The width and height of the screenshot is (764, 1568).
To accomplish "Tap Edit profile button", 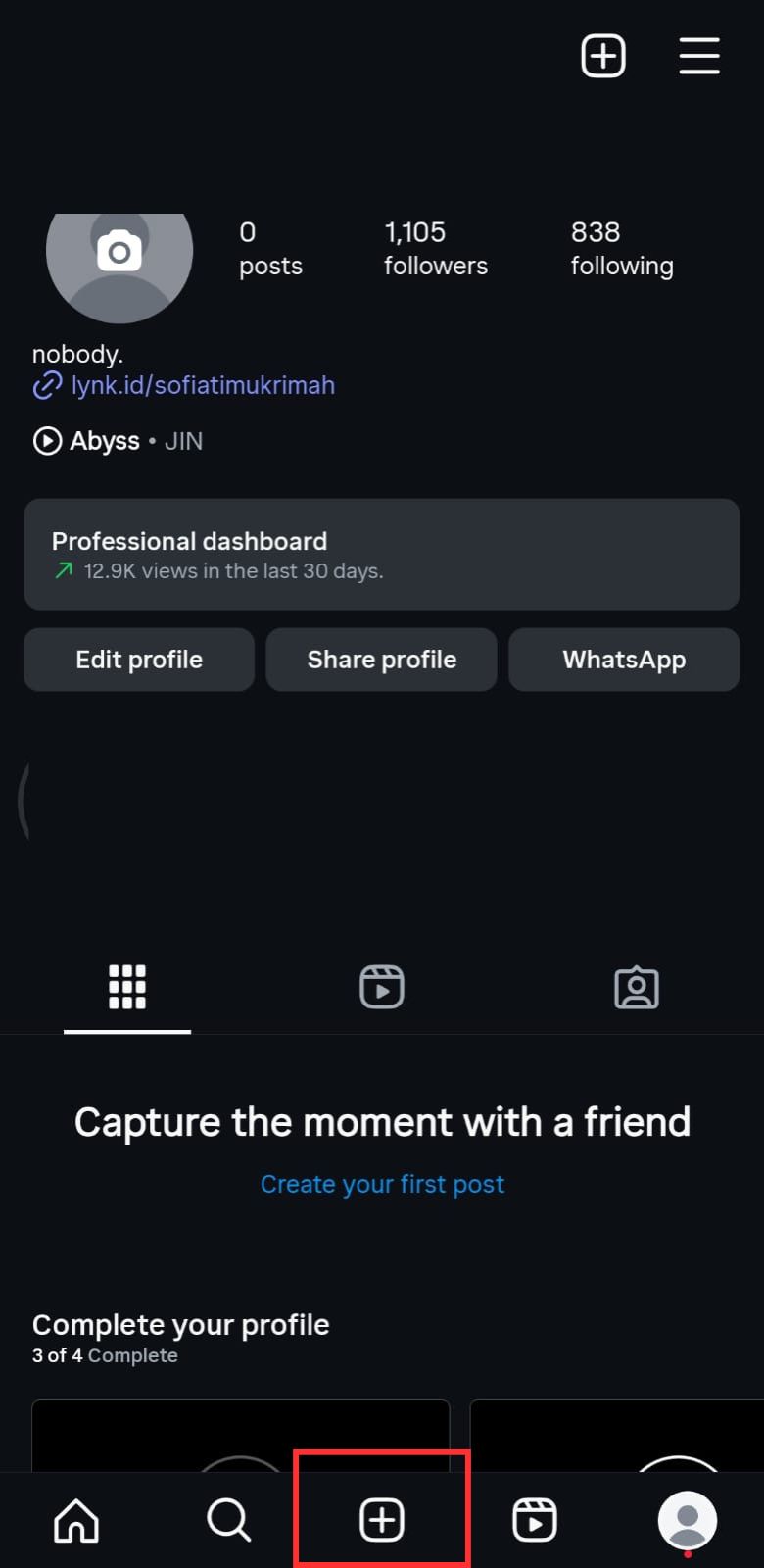I will [x=139, y=660].
